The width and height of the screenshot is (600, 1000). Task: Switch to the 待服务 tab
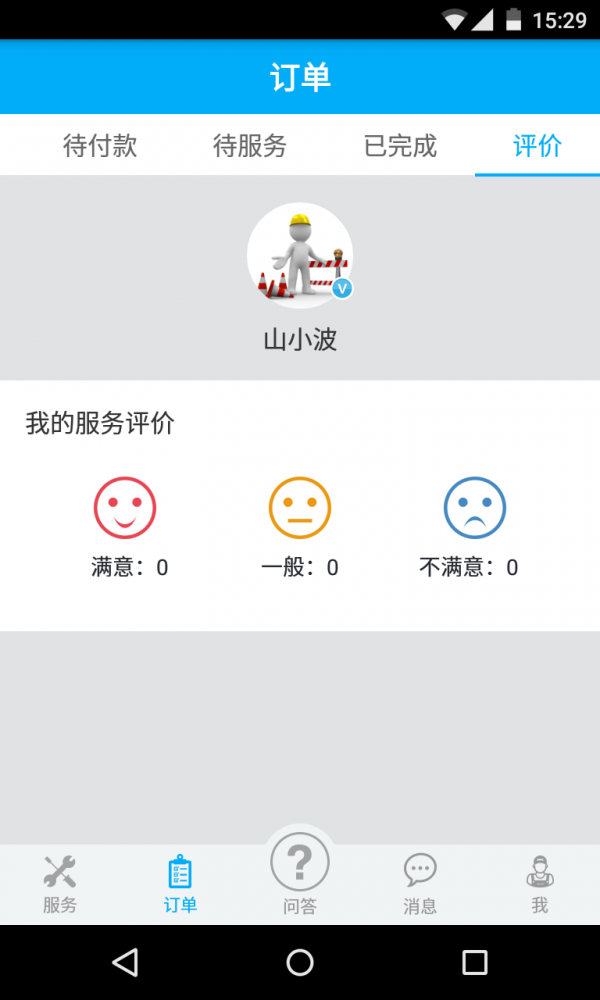[x=250, y=146]
